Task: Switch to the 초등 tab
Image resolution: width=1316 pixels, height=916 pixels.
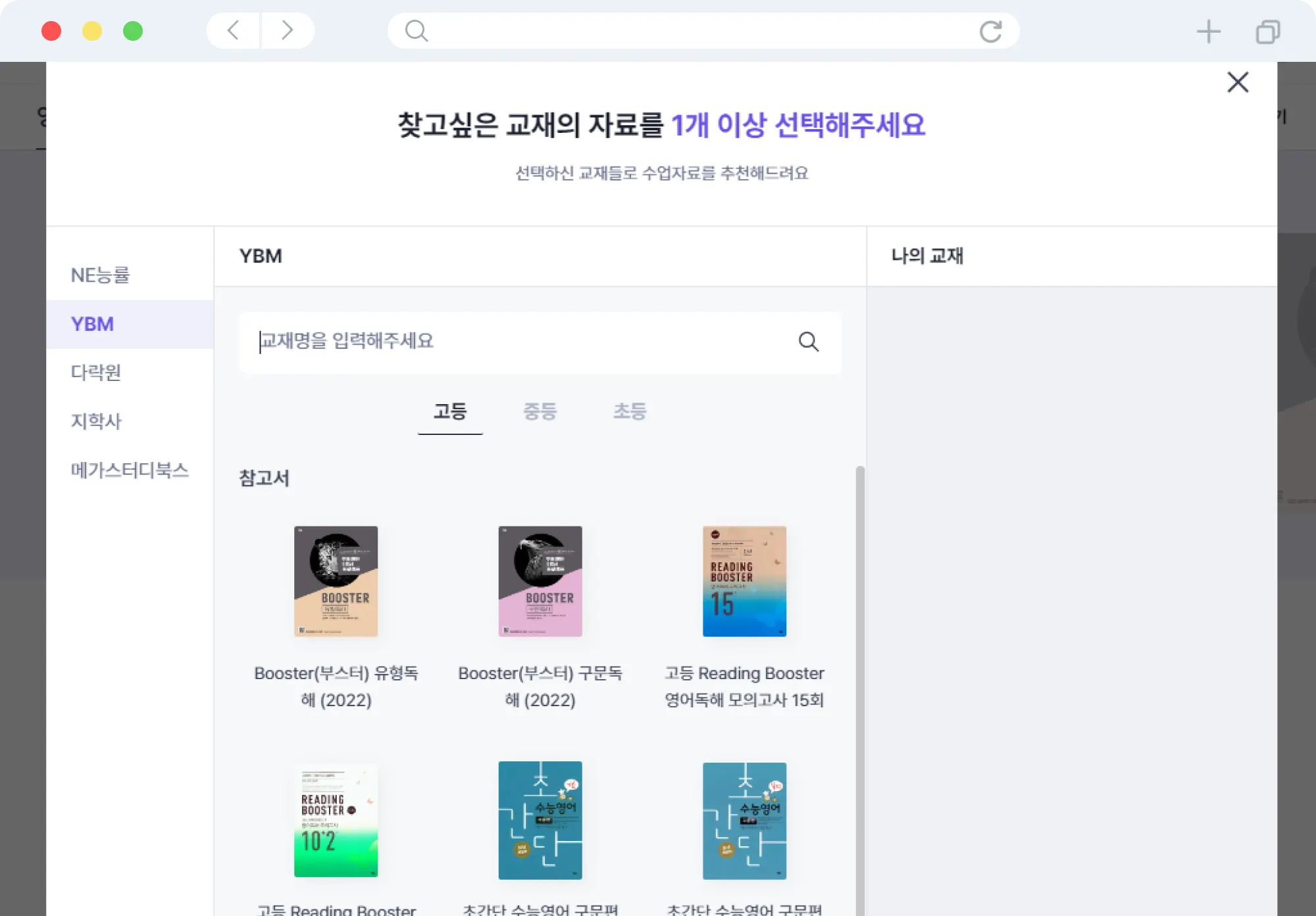Action: [630, 412]
